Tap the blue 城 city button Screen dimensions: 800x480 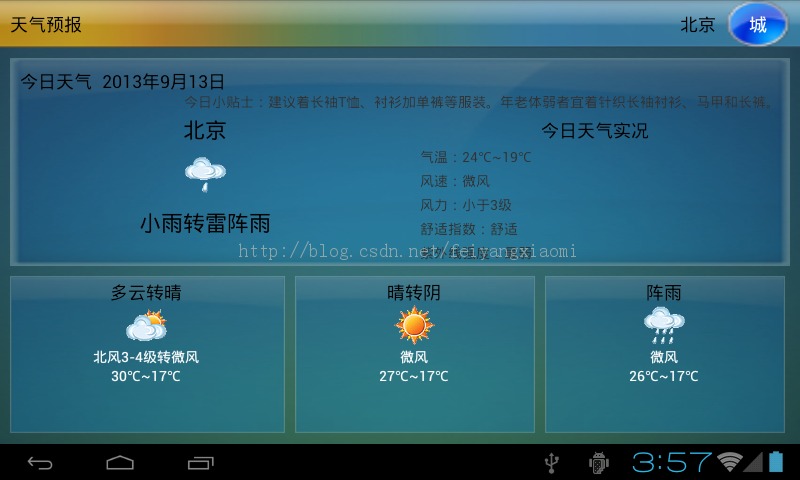pos(758,25)
